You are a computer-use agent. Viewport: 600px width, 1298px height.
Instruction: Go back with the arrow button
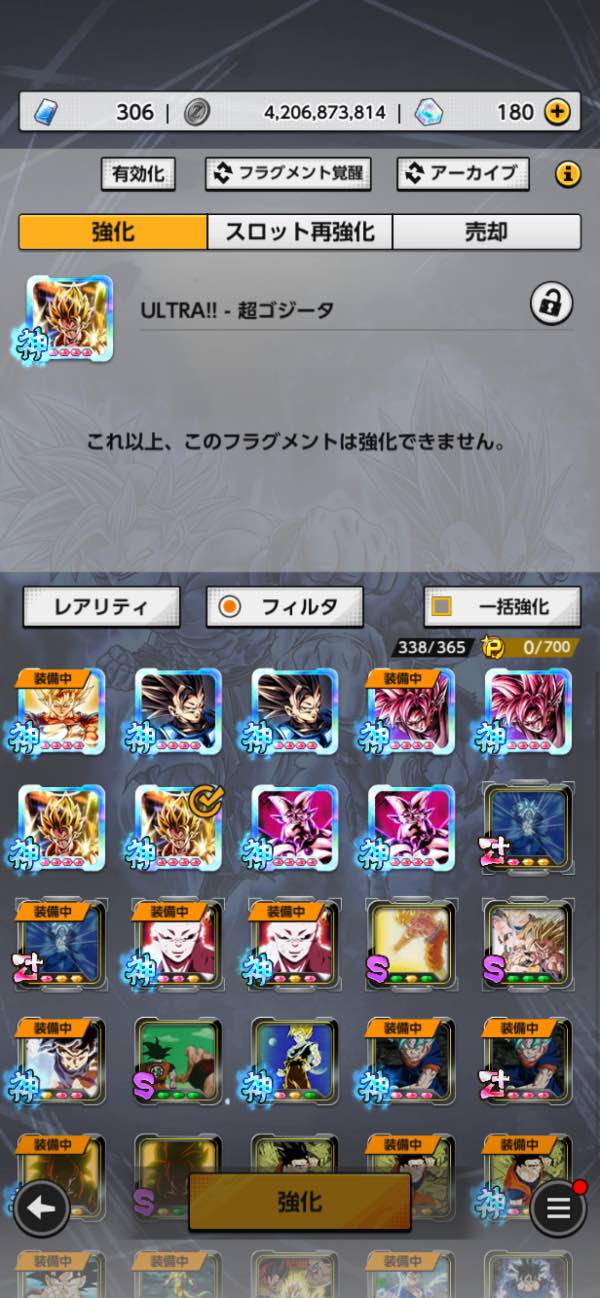tap(41, 1208)
